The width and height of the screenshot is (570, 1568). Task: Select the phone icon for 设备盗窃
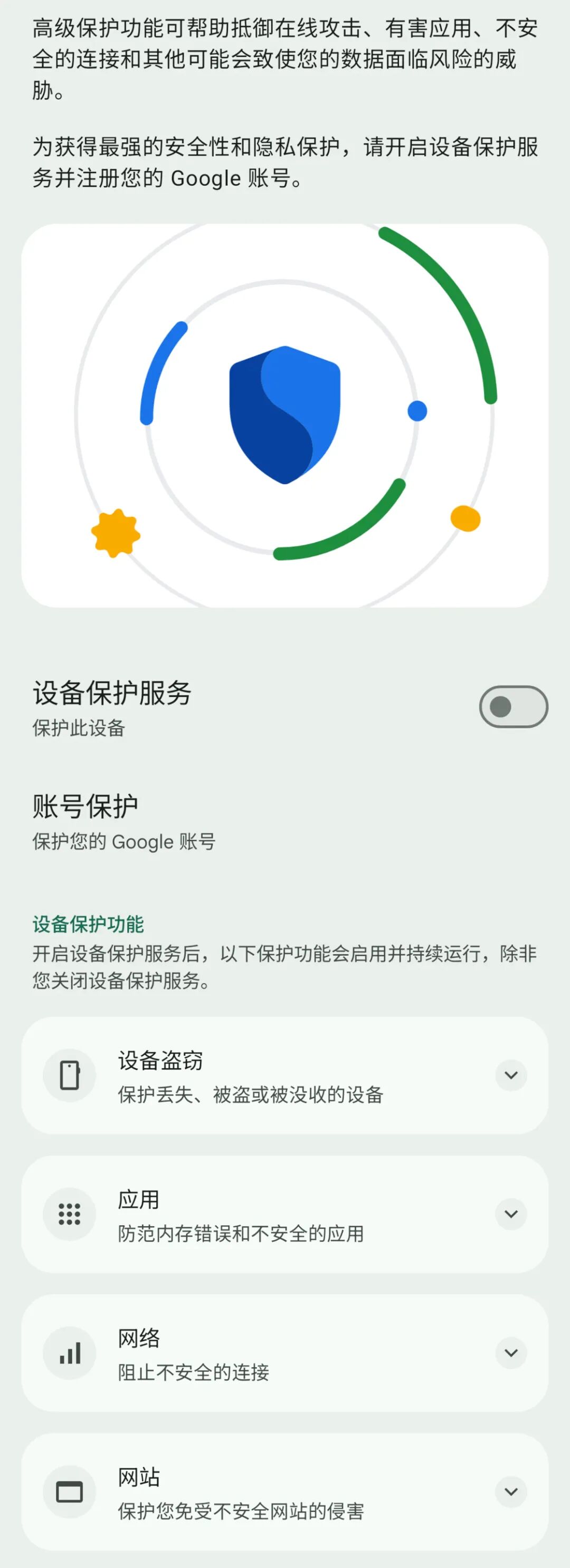pos(70,1075)
